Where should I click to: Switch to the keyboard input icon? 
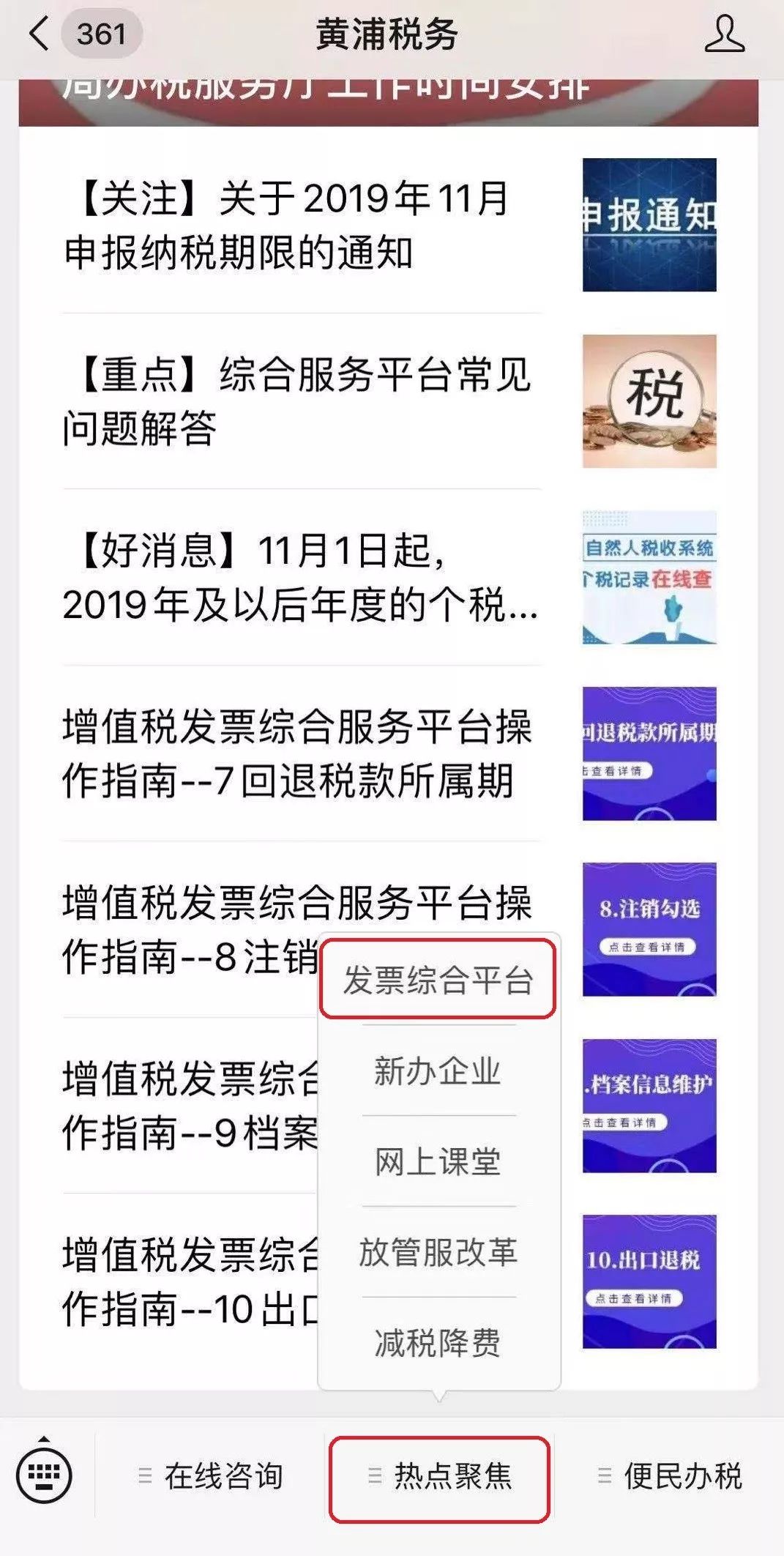tap(44, 1475)
